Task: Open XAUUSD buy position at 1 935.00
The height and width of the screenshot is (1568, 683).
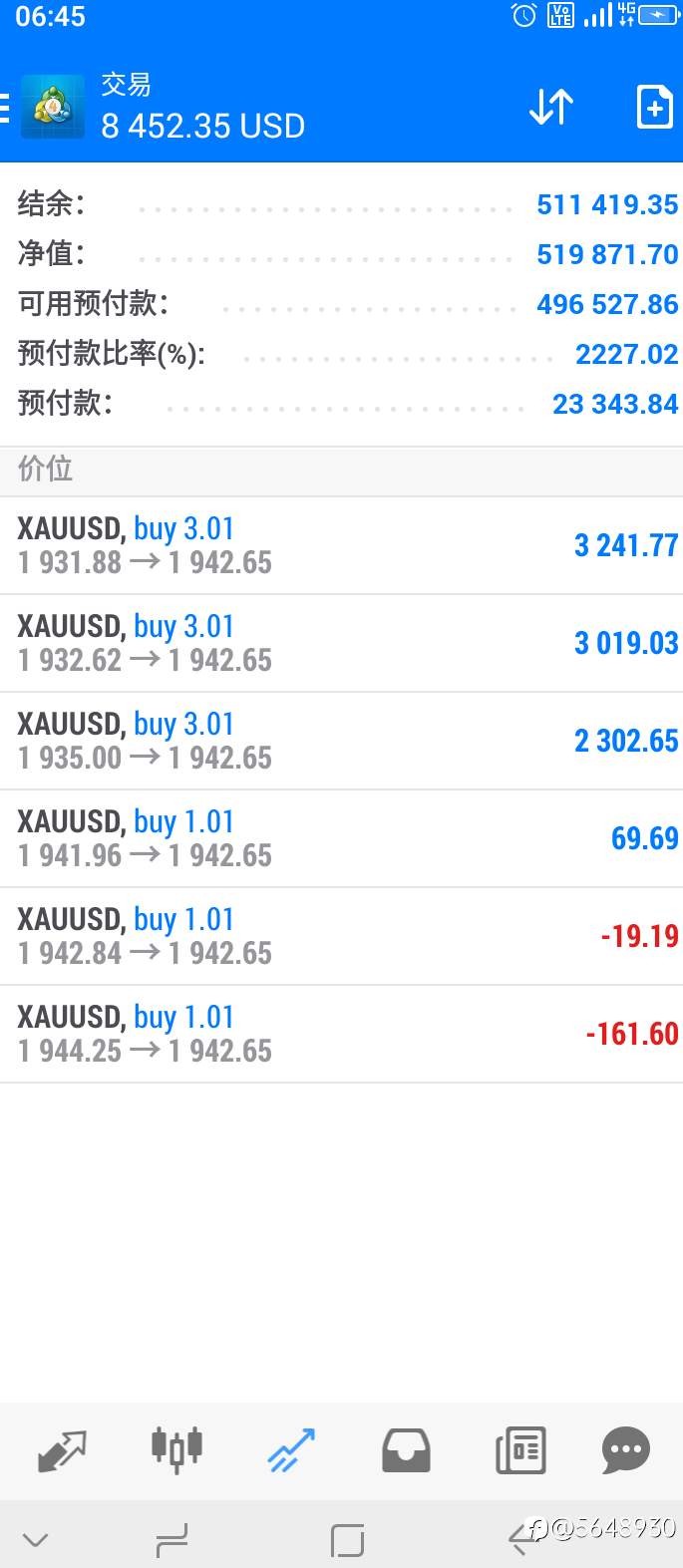Action: point(341,741)
